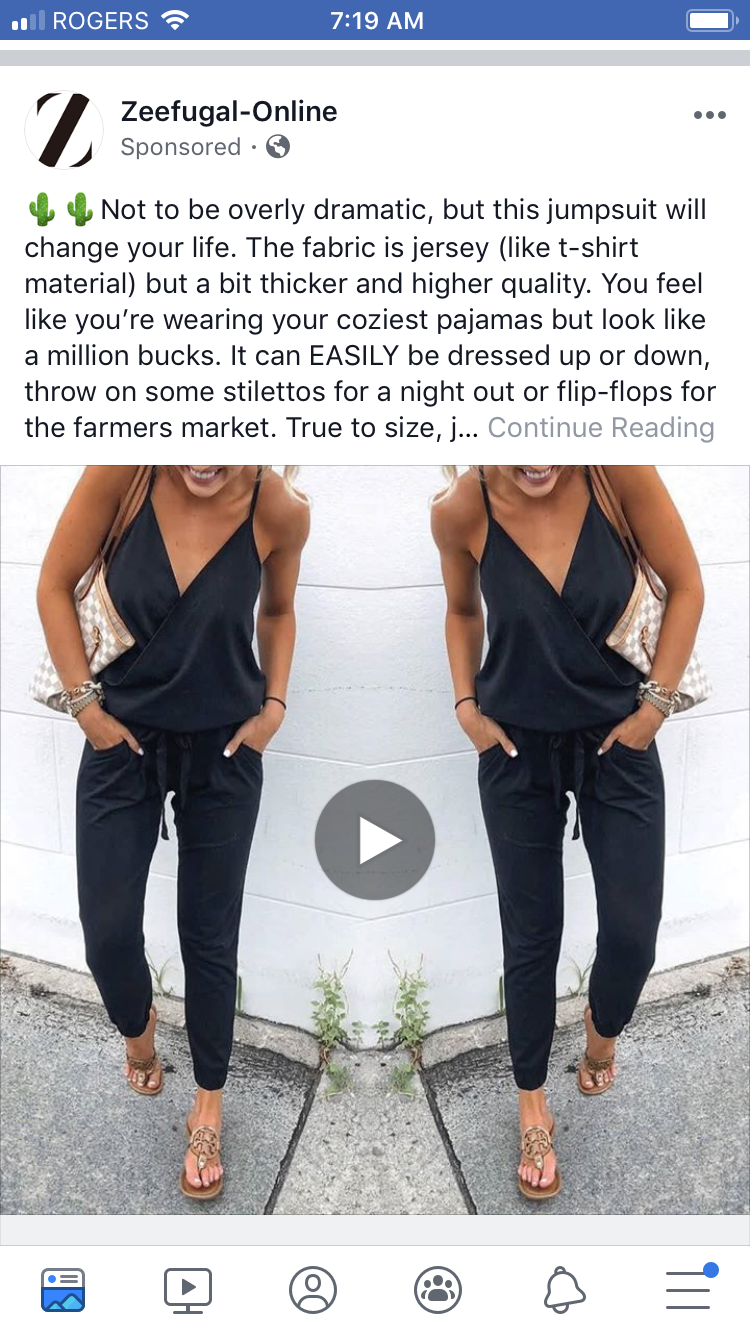The image size is (750, 1334).
Task: Open the post options three-dot menu
Action: click(709, 116)
